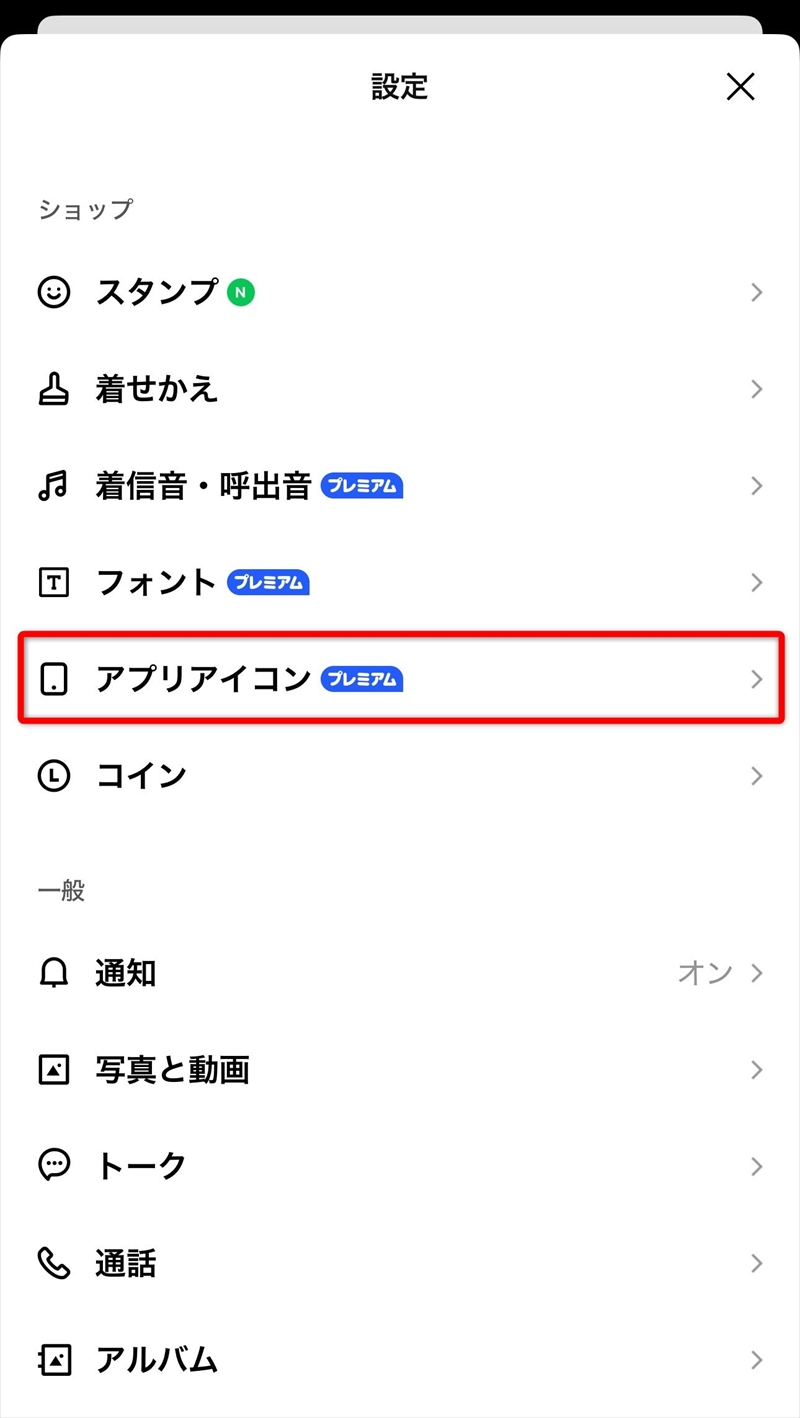
Task: Open the フォント settings row
Action: tap(400, 582)
